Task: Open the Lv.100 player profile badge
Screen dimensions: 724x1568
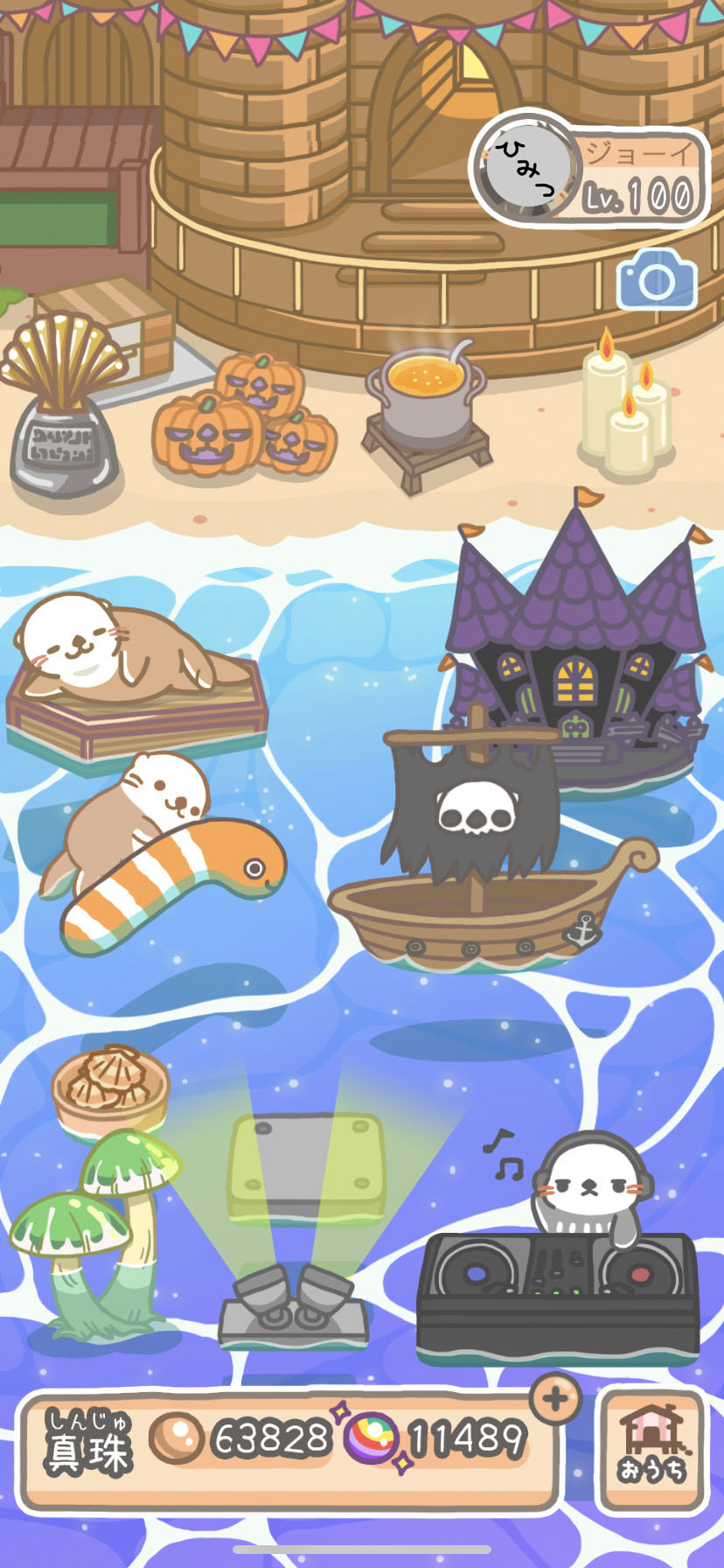Action: 591,170
